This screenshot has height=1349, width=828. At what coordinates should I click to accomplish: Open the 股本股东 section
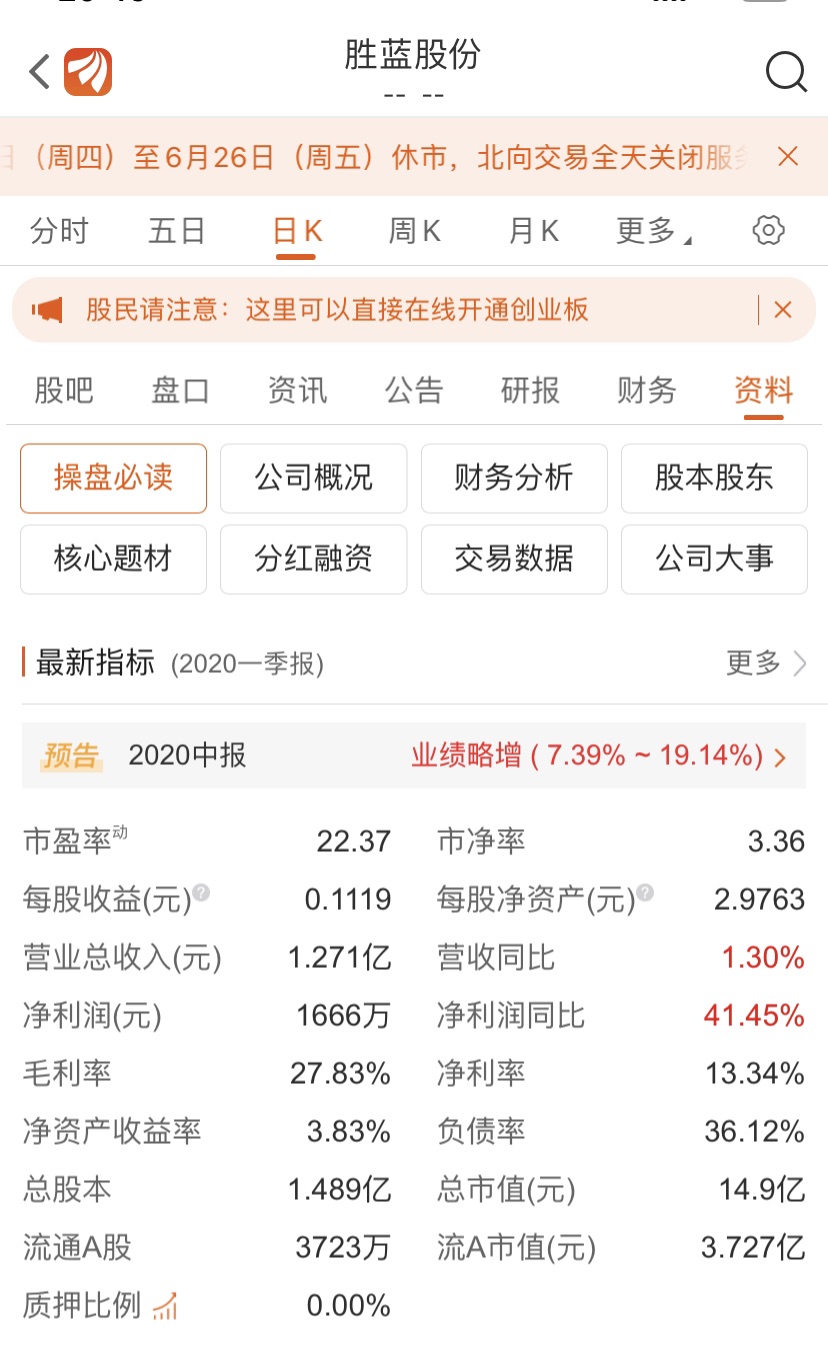[714, 479]
